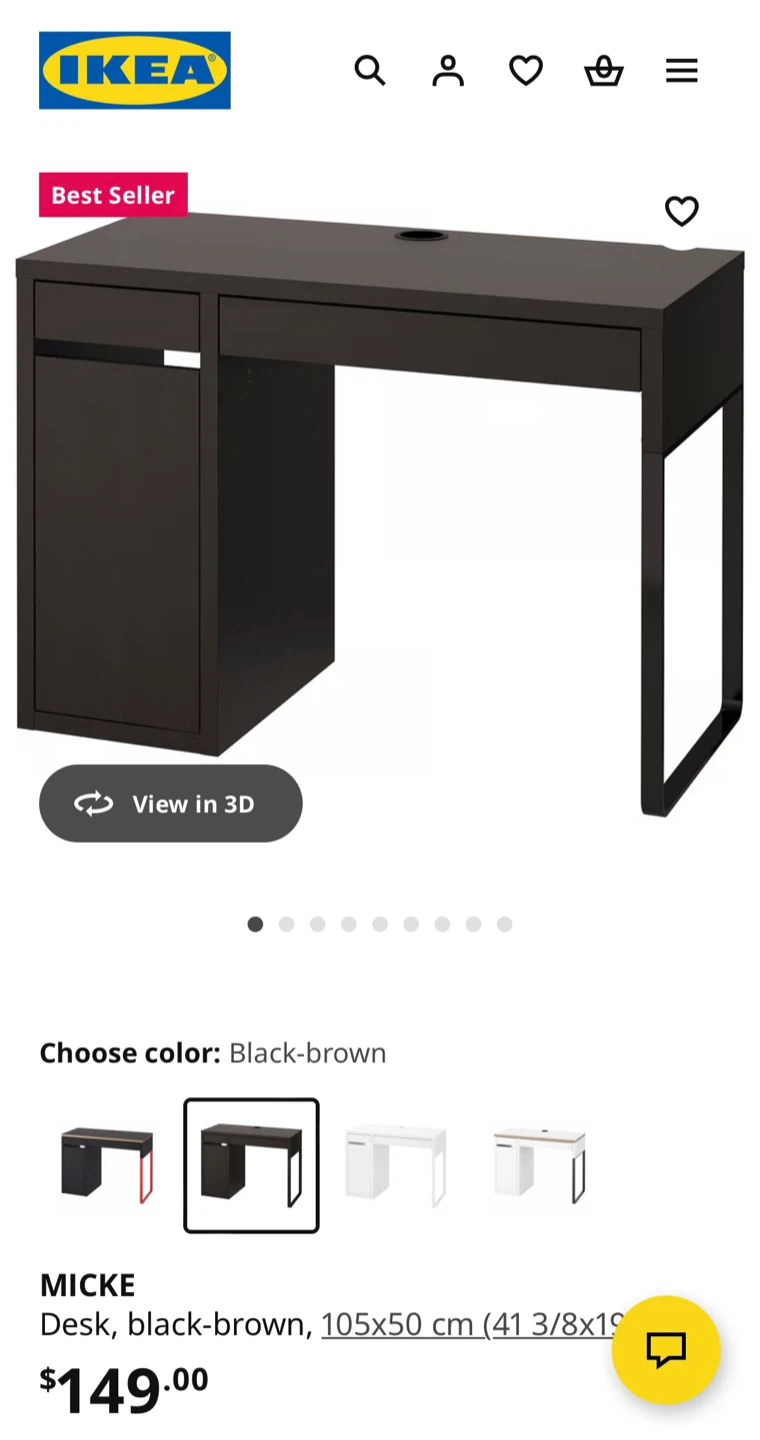
Task: Open the shopping basket
Action: coord(604,70)
